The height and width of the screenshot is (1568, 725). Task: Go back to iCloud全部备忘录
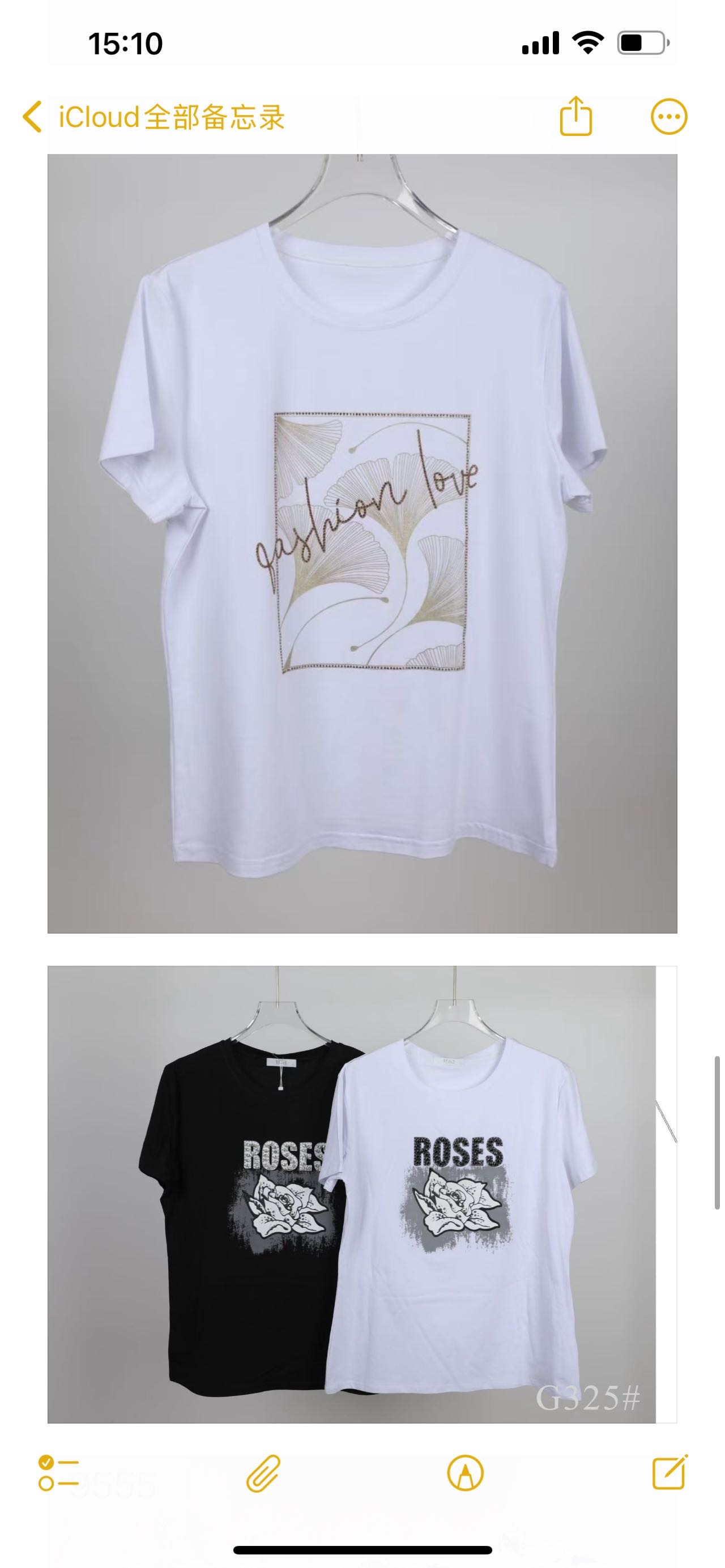(152, 116)
